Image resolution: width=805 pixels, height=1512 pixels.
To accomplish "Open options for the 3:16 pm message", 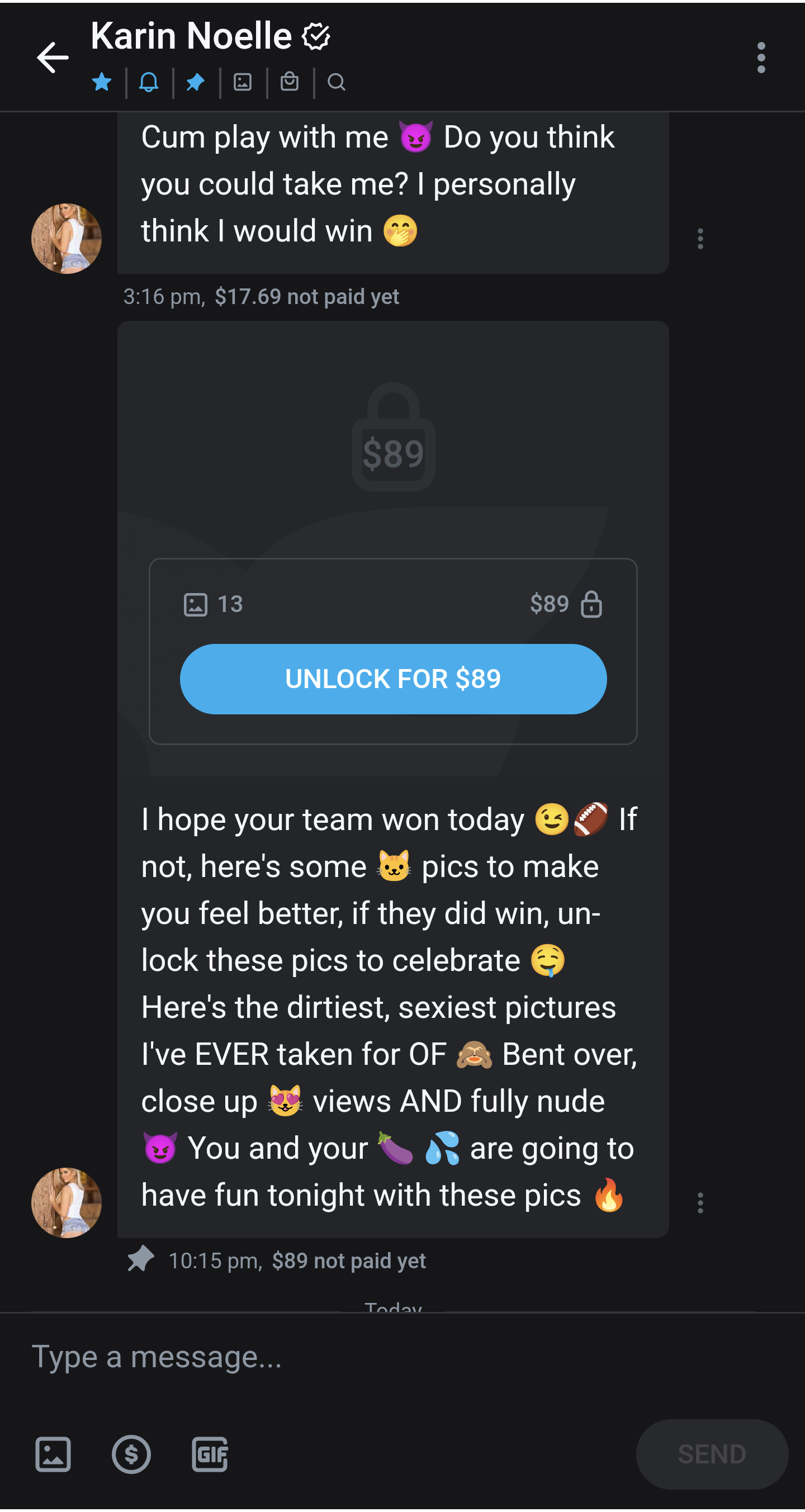I will [x=700, y=239].
